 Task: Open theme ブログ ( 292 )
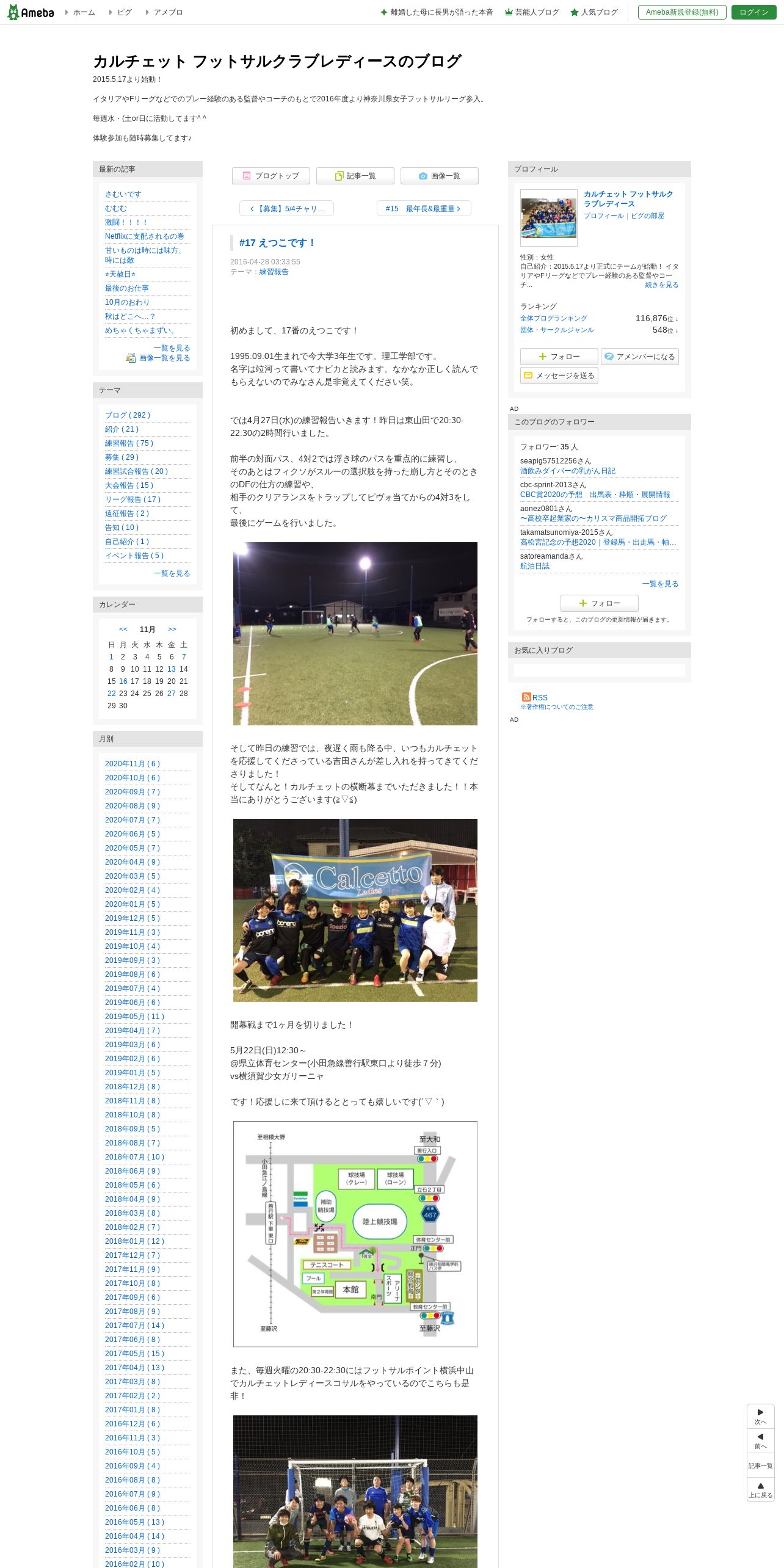128,415
